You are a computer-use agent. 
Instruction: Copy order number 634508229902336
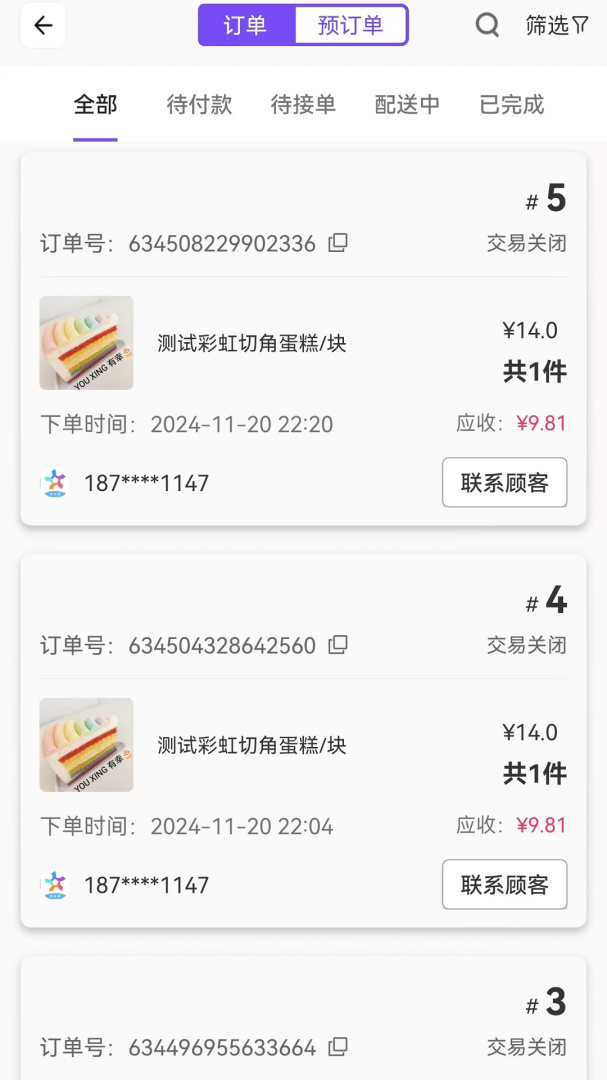pyautogui.click(x=339, y=243)
